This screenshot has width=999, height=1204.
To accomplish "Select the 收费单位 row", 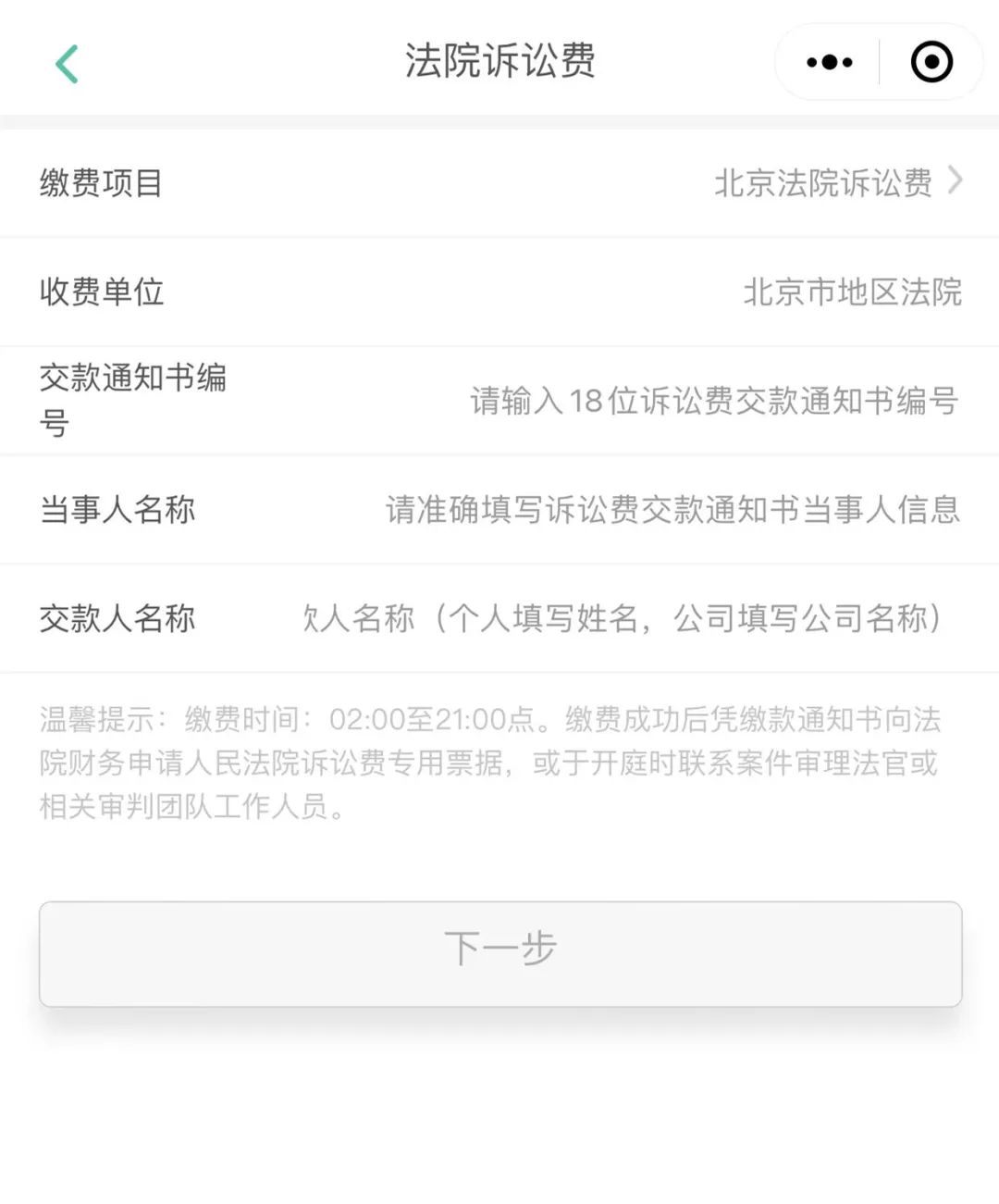I will [499, 293].
